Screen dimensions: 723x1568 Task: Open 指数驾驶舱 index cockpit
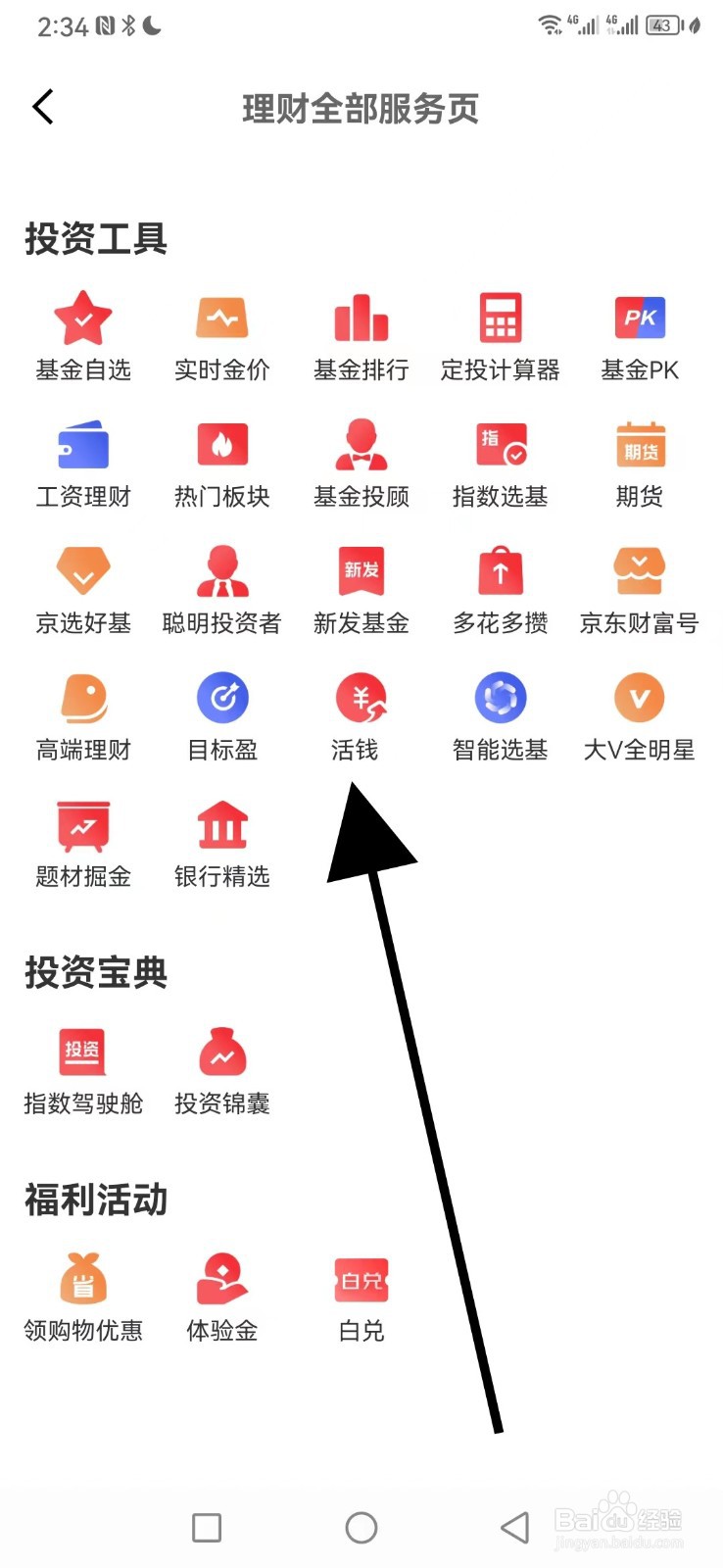(82, 1052)
